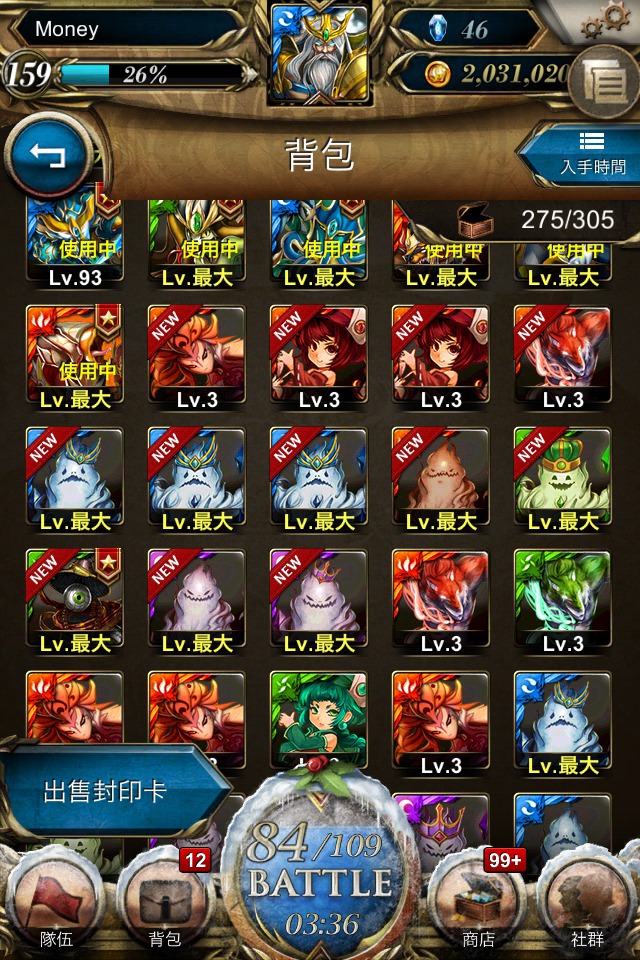Open the player avatar portrait
Image resolution: width=640 pixels, height=960 pixels.
coord(320,52)
